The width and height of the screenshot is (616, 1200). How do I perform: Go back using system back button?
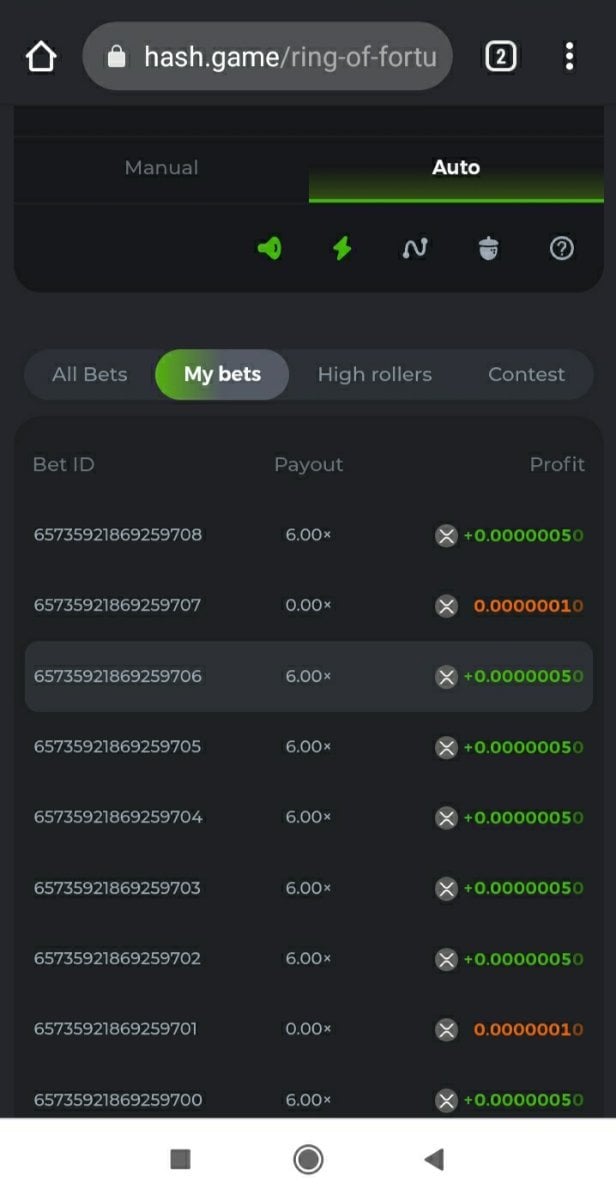coord(434,1159)
